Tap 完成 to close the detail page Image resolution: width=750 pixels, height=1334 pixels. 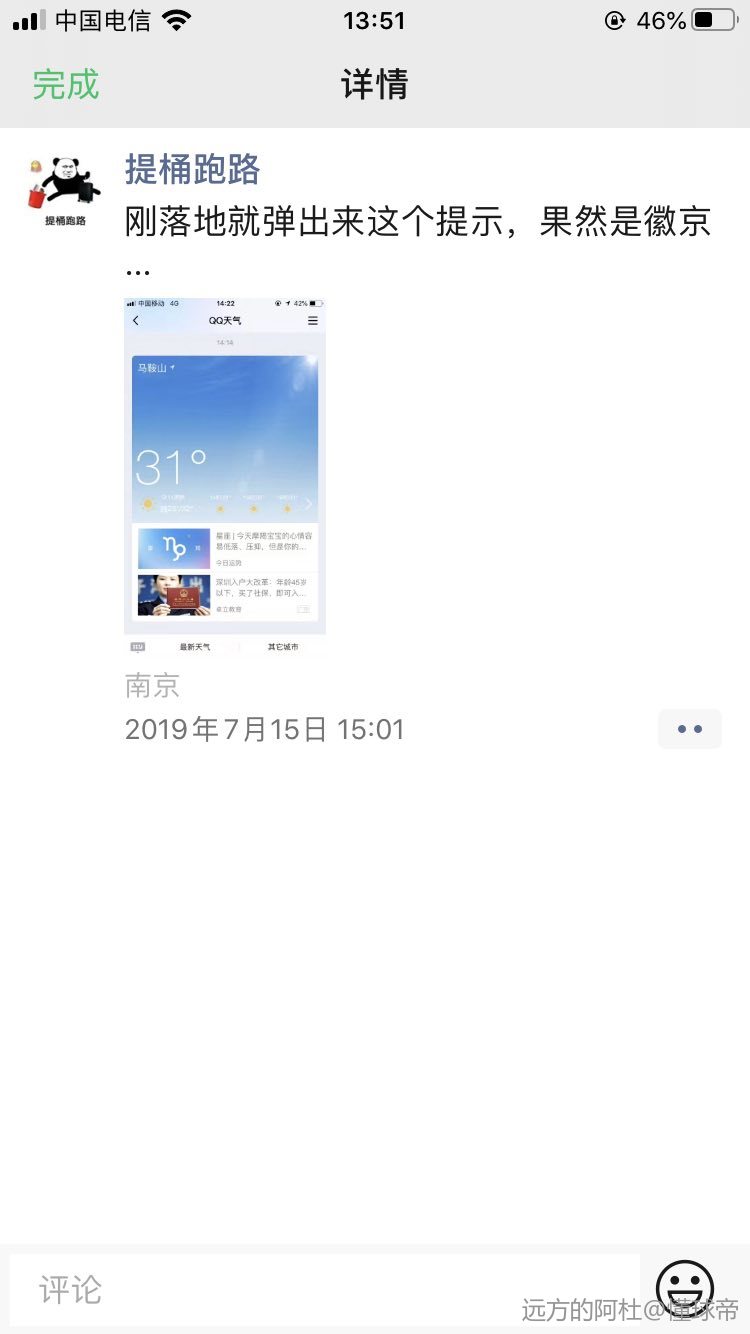66,84
